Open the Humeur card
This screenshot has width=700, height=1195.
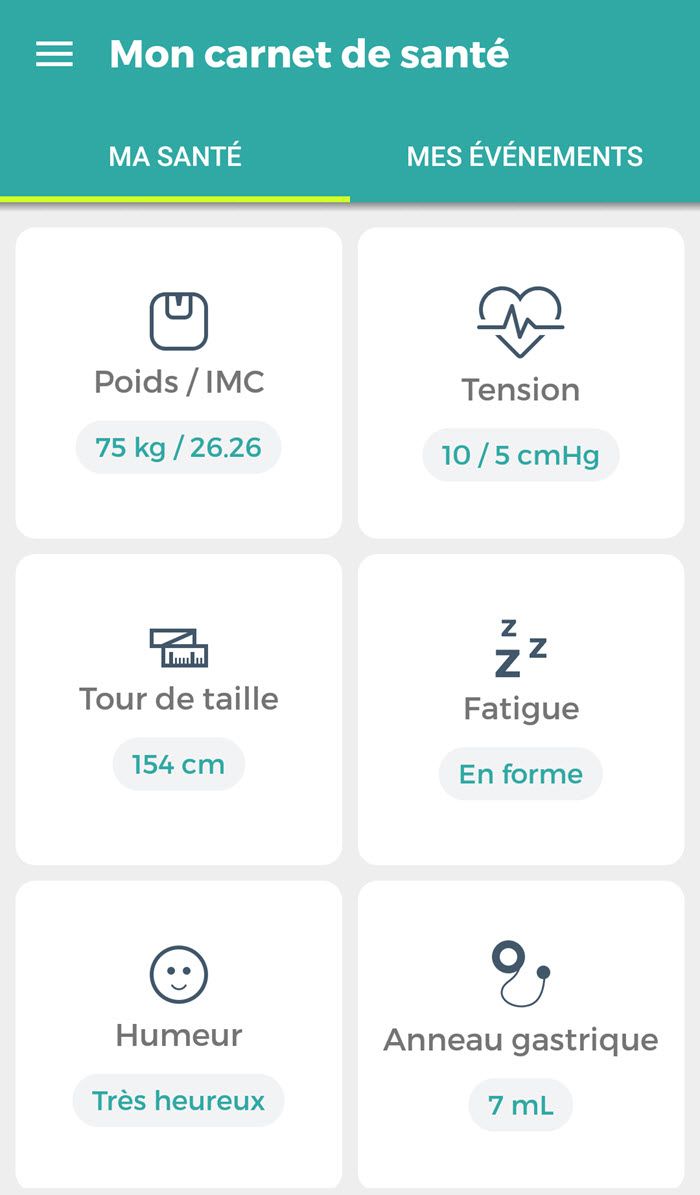(x=179, y=1033)
